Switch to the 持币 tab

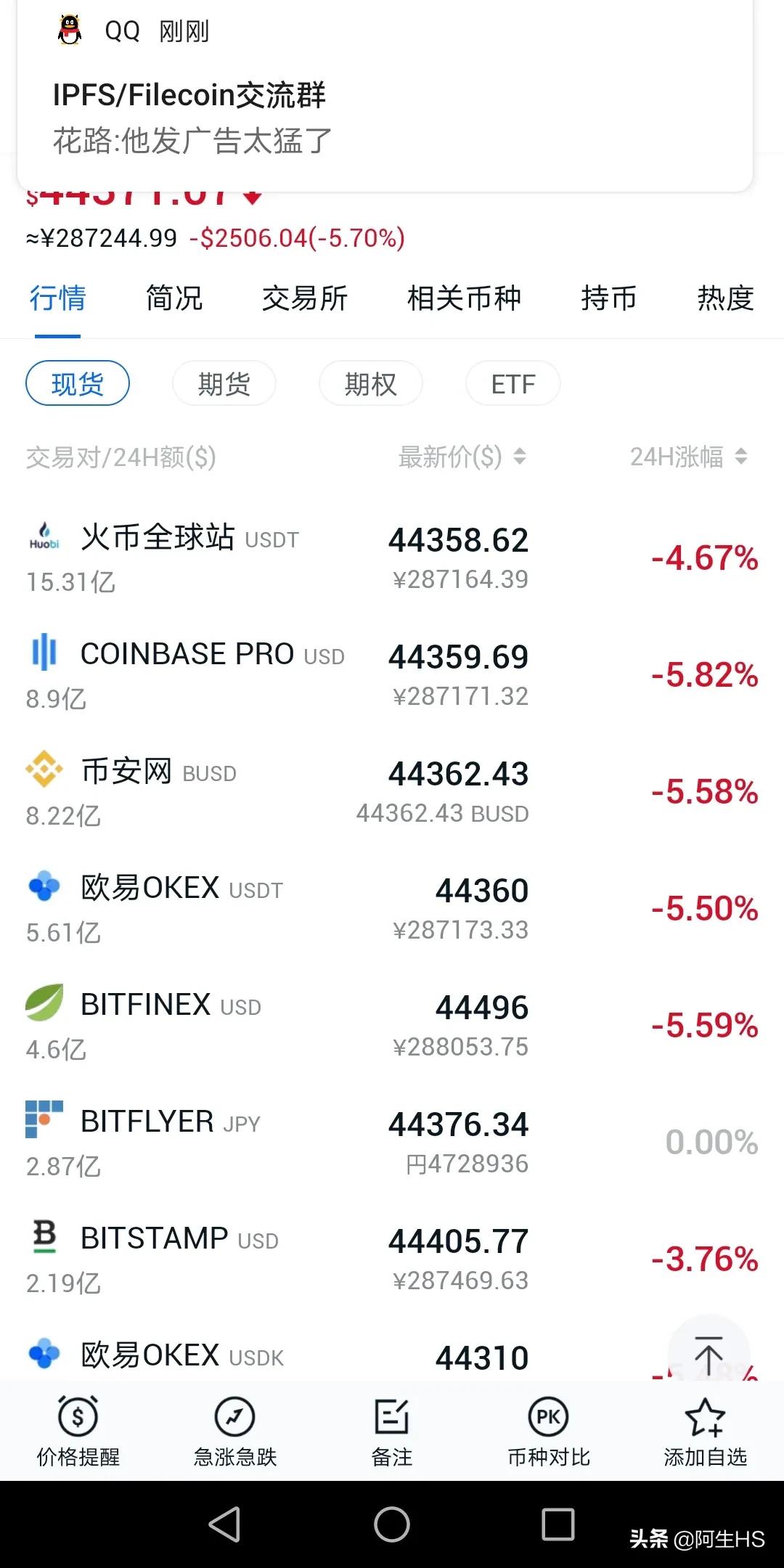point(609,298)
